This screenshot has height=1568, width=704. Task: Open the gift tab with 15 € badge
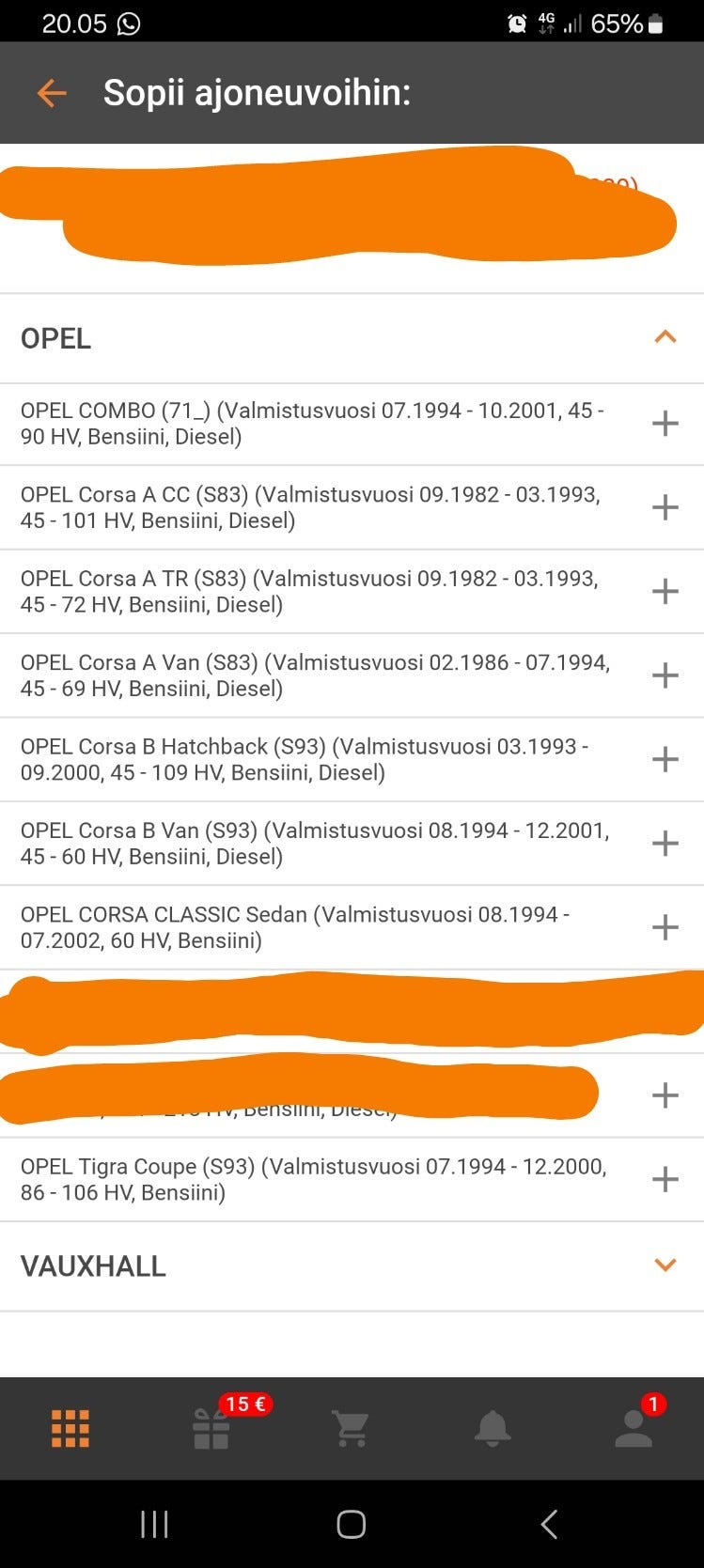tap(211, 1429)
